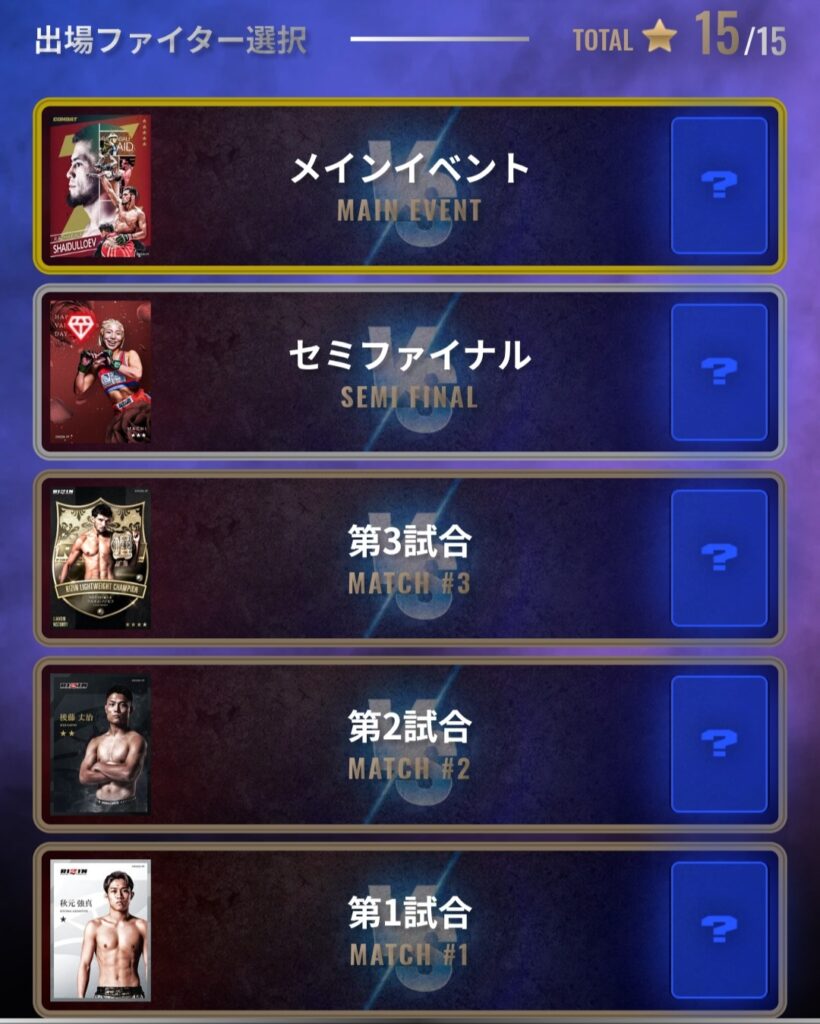Viewport: 820px width, 1024px height.
Task: Select the Match #1 fighter card
Action: point(101,930)
